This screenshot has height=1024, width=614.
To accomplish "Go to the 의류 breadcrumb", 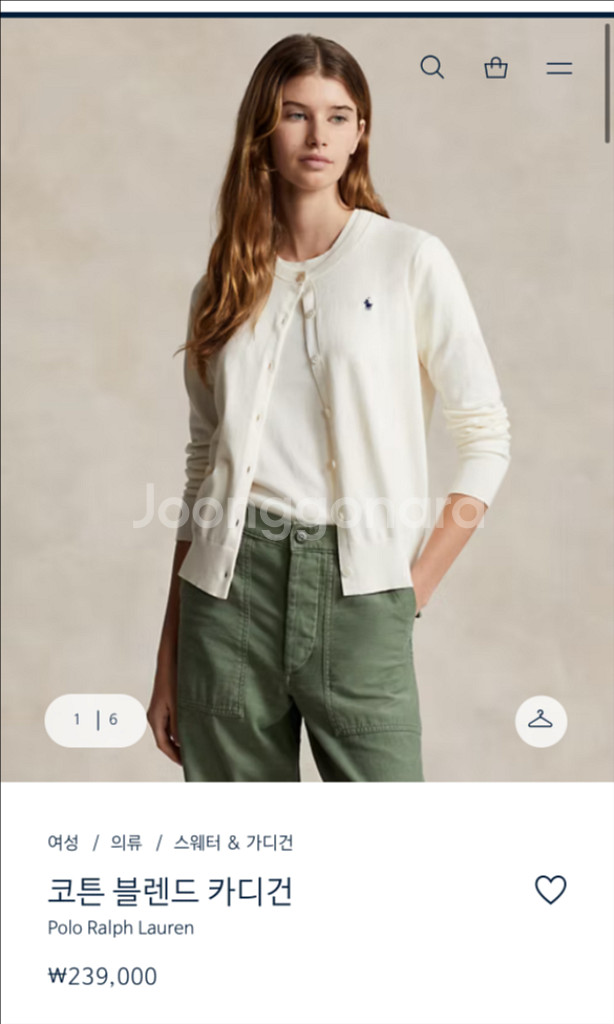I will 126,842.
